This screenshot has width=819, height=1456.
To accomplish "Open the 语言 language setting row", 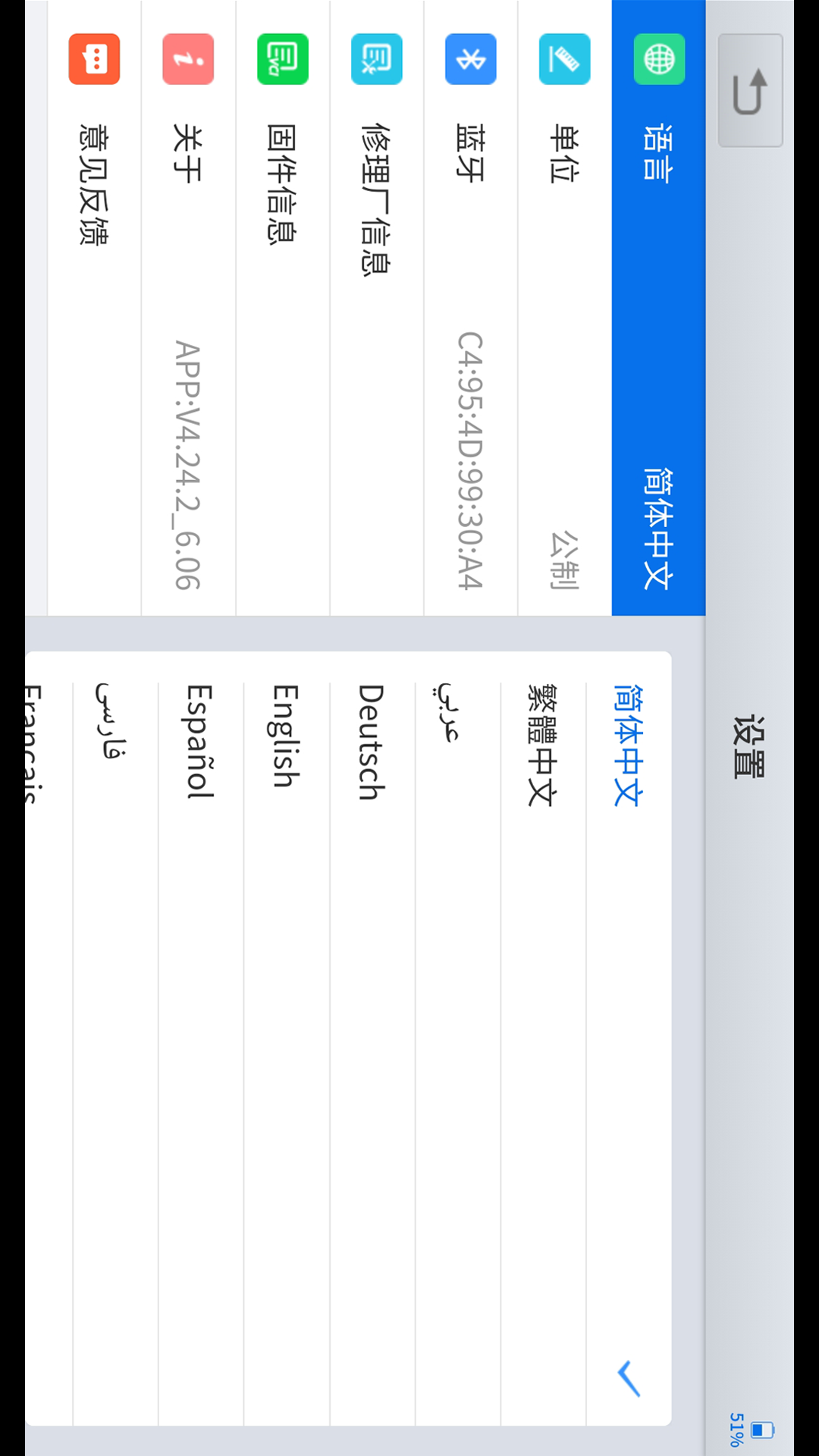I will pos(658,308).
